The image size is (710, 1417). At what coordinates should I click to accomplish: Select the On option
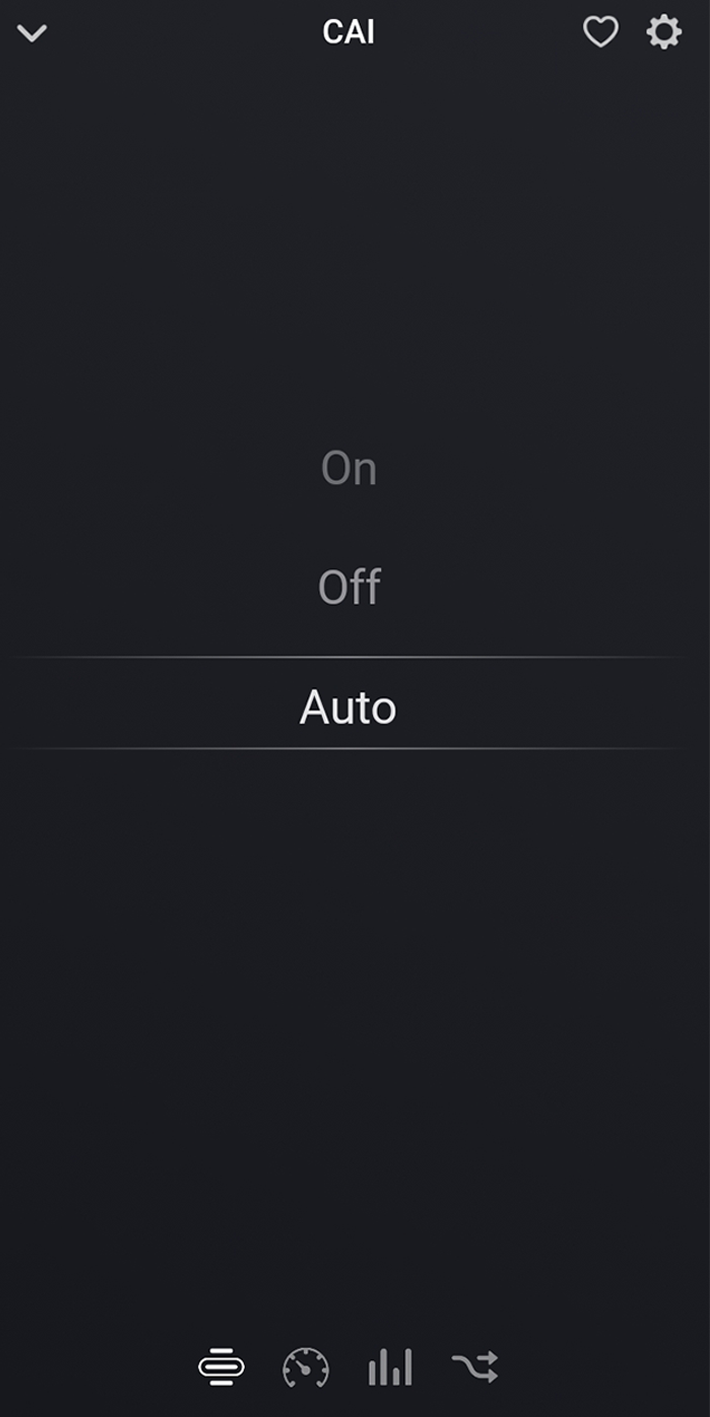(x=349, y=468)
